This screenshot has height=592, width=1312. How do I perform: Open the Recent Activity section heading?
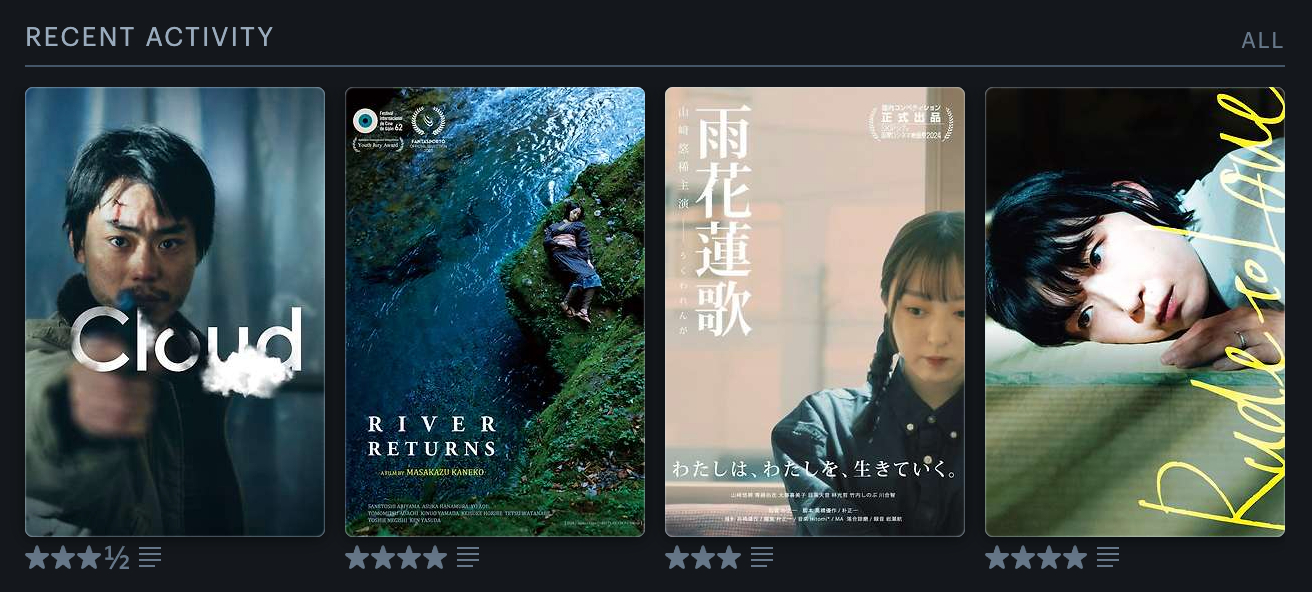(149, 37)
